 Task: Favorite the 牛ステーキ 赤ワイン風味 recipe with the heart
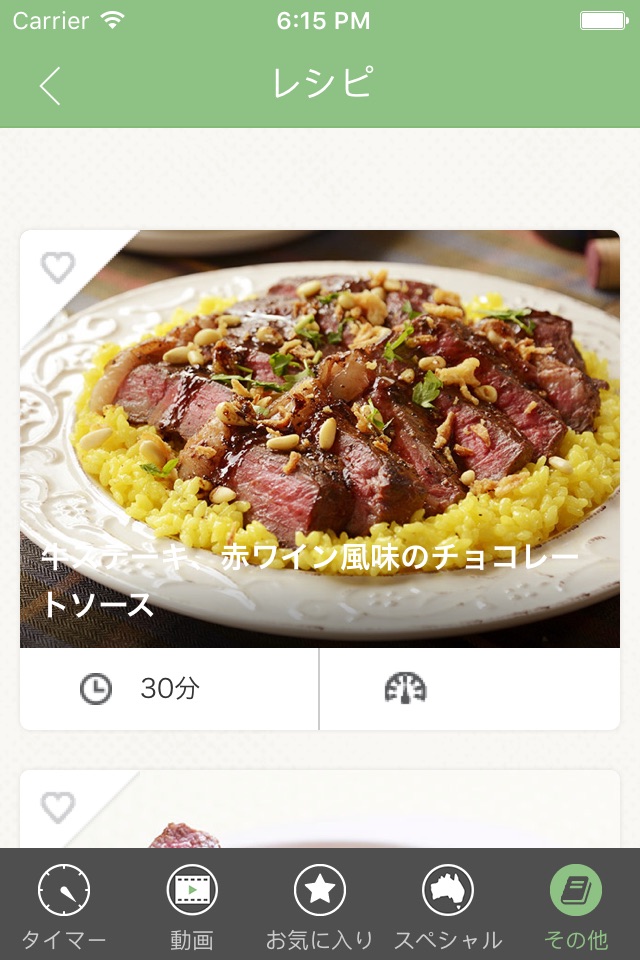click(x=58, y=267)
